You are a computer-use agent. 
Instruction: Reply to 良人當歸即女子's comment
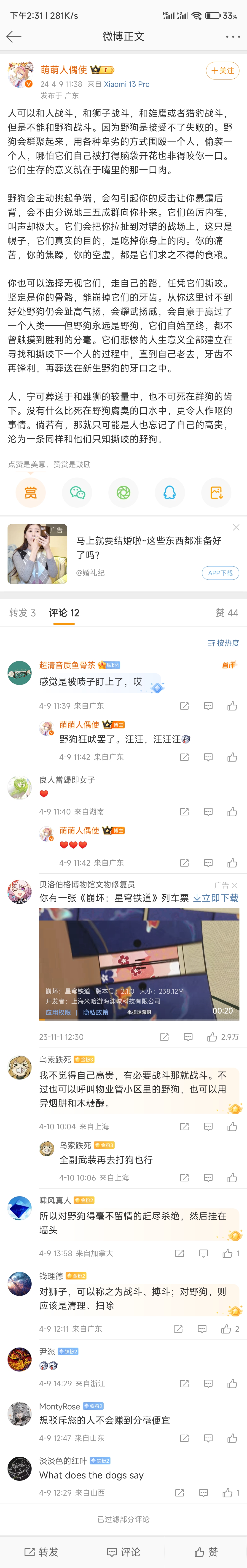click(x=208, y=811)
